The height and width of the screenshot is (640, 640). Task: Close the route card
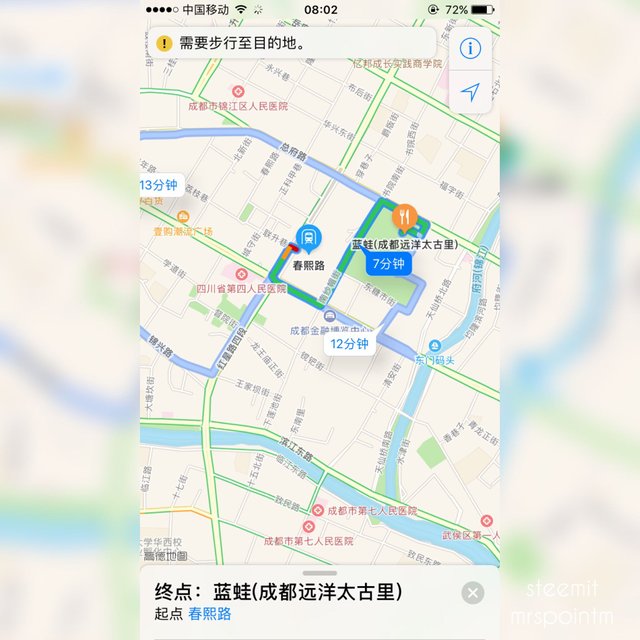point(473,592)
